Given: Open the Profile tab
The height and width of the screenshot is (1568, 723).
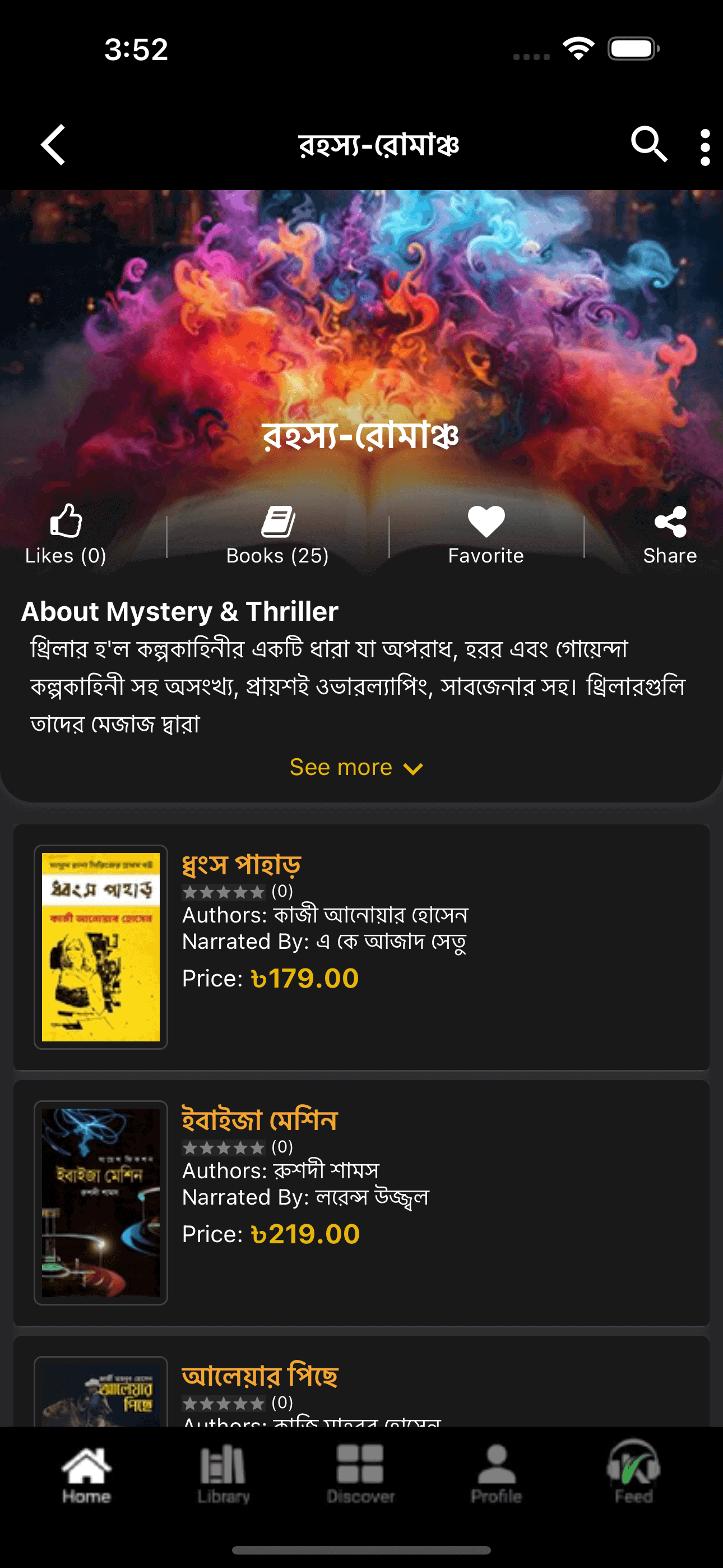Looking at the screenshot, I should click(497, 1473).
